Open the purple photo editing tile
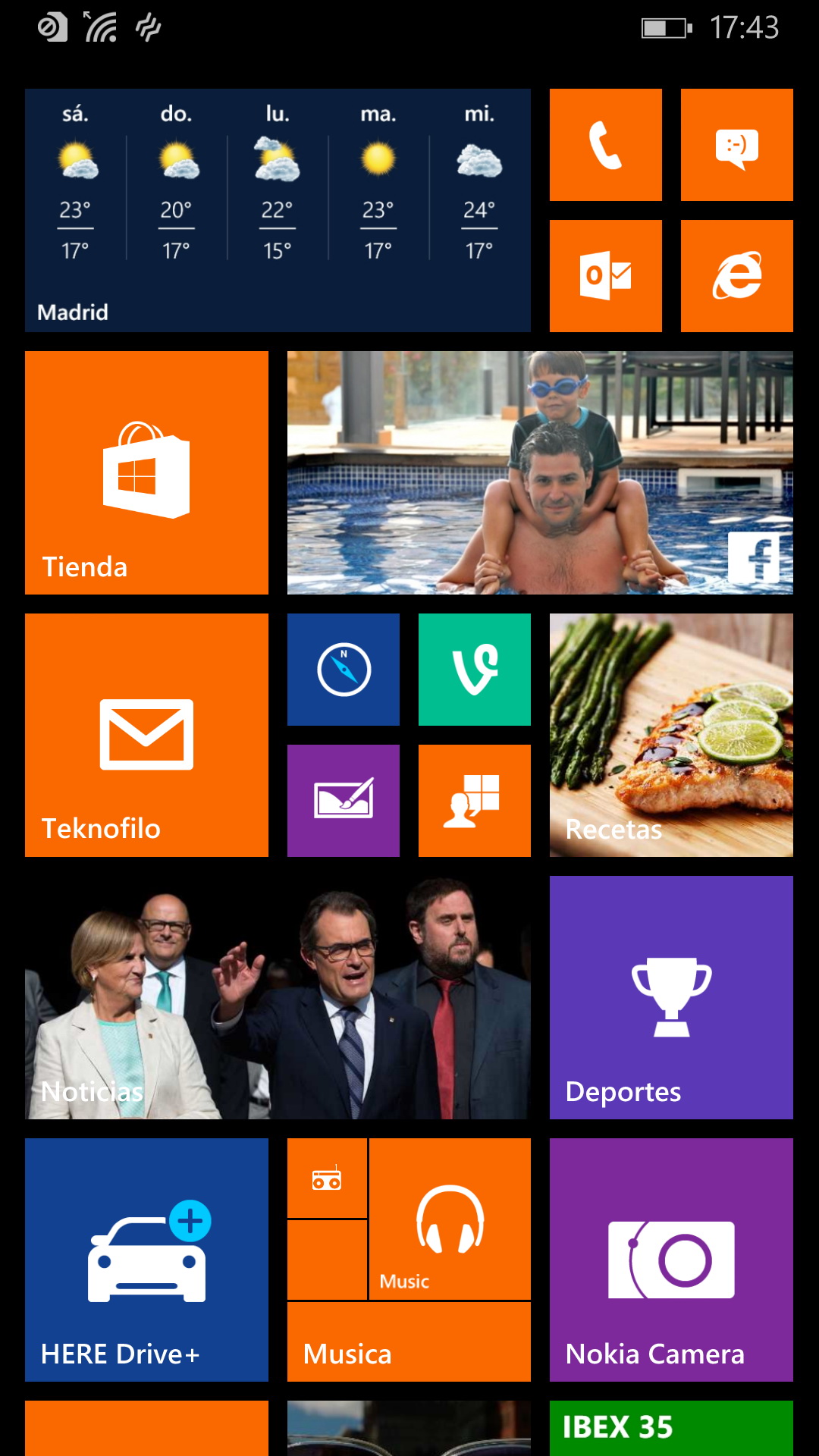Screen dimensions: 819x1456 click(x=343, y=801)
